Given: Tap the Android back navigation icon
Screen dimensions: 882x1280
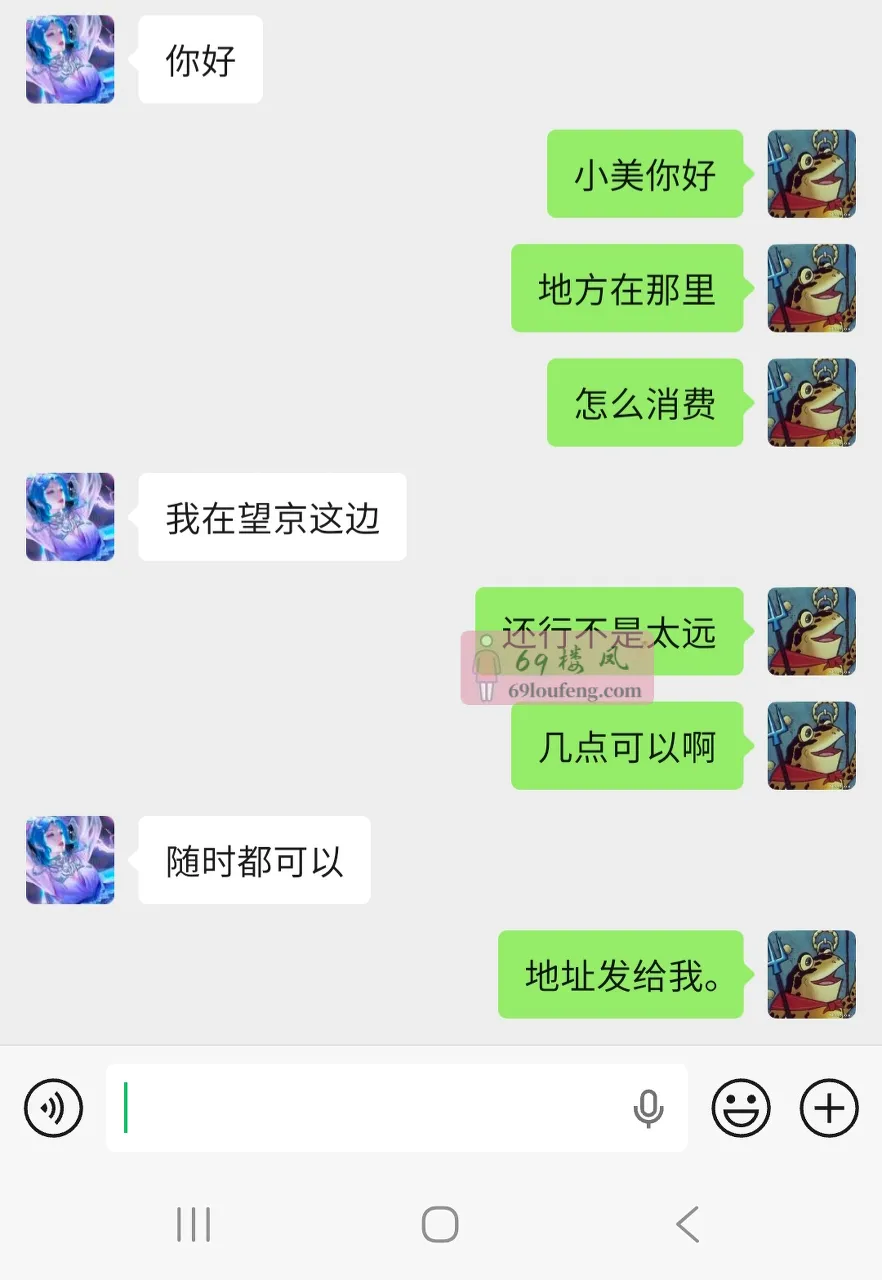Looking at the screenshot, I should [686, 1222].
